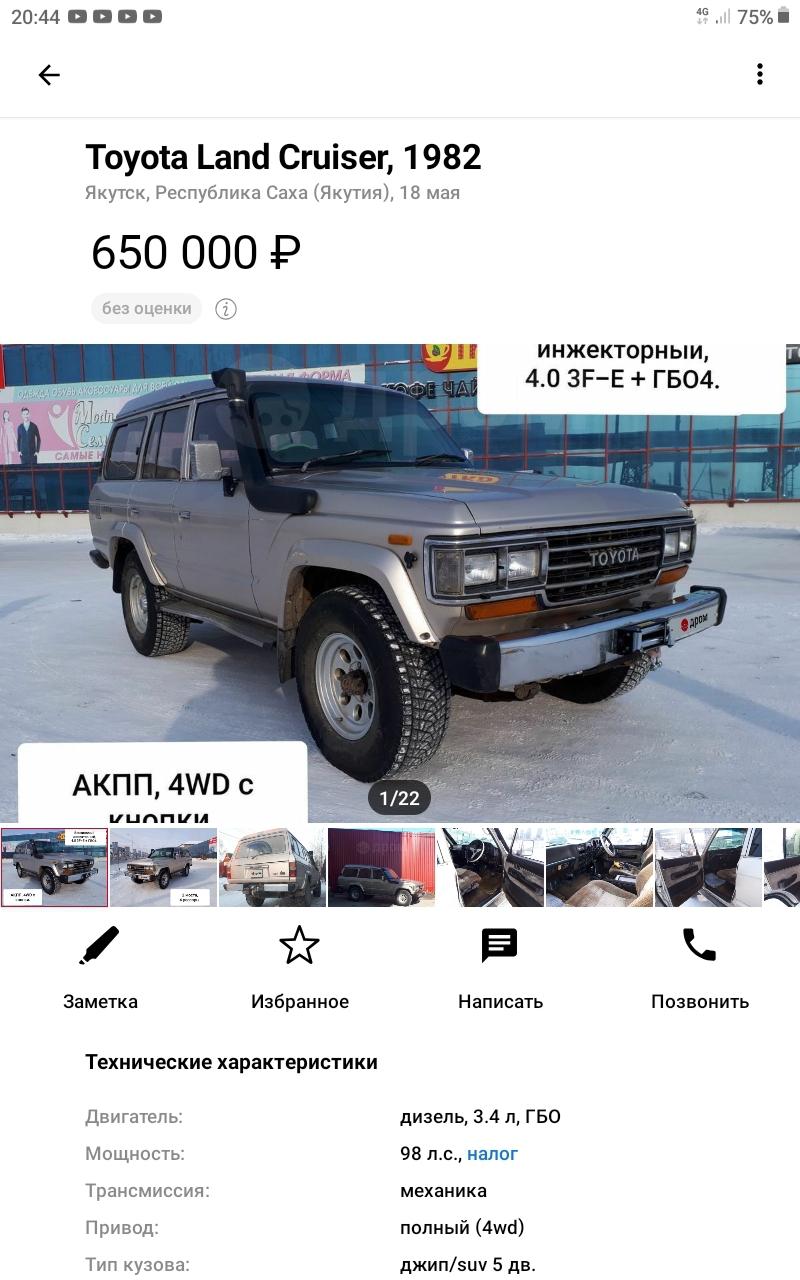Call the seller with Позвонить
This screenshot has height=1280, width=800.
point(700,968)
